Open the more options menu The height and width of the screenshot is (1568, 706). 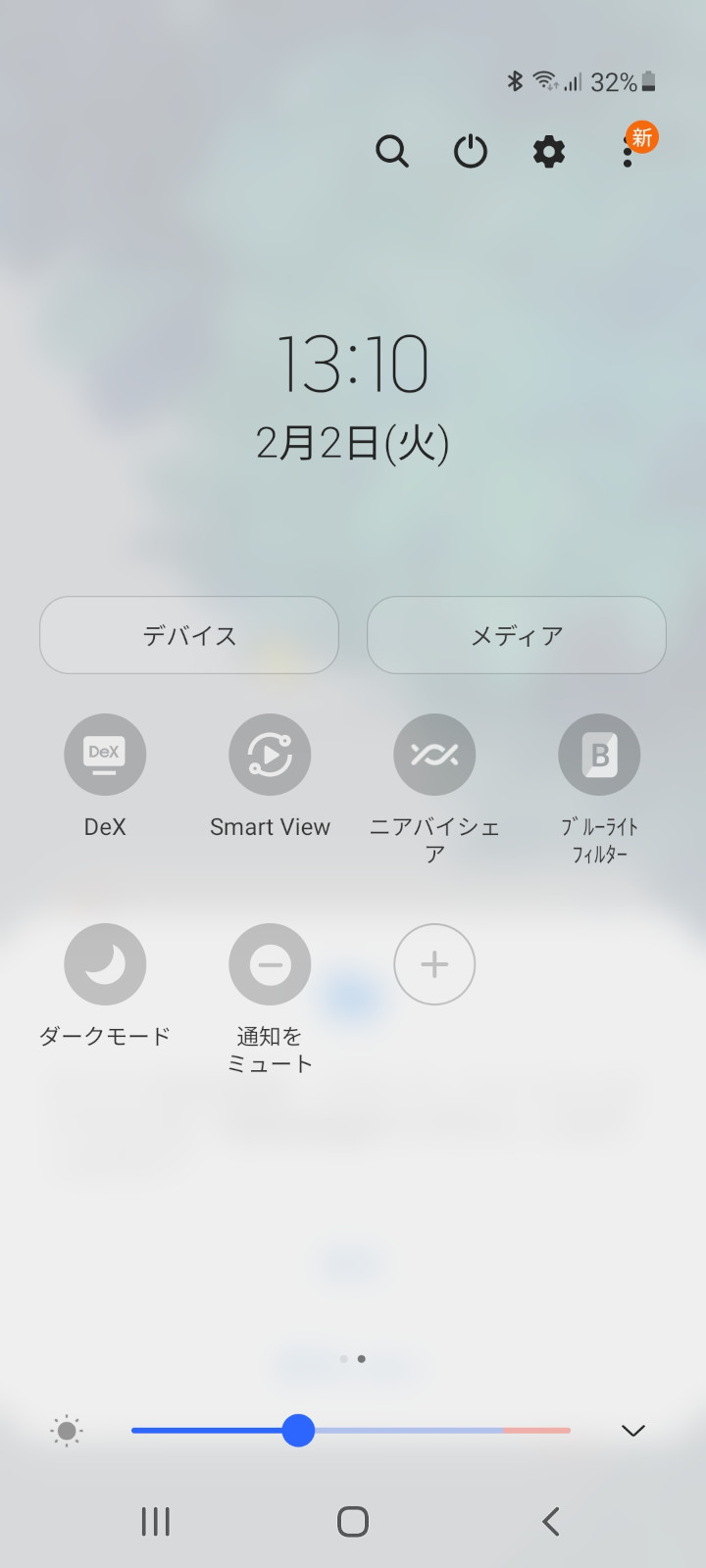click(628, 152)
